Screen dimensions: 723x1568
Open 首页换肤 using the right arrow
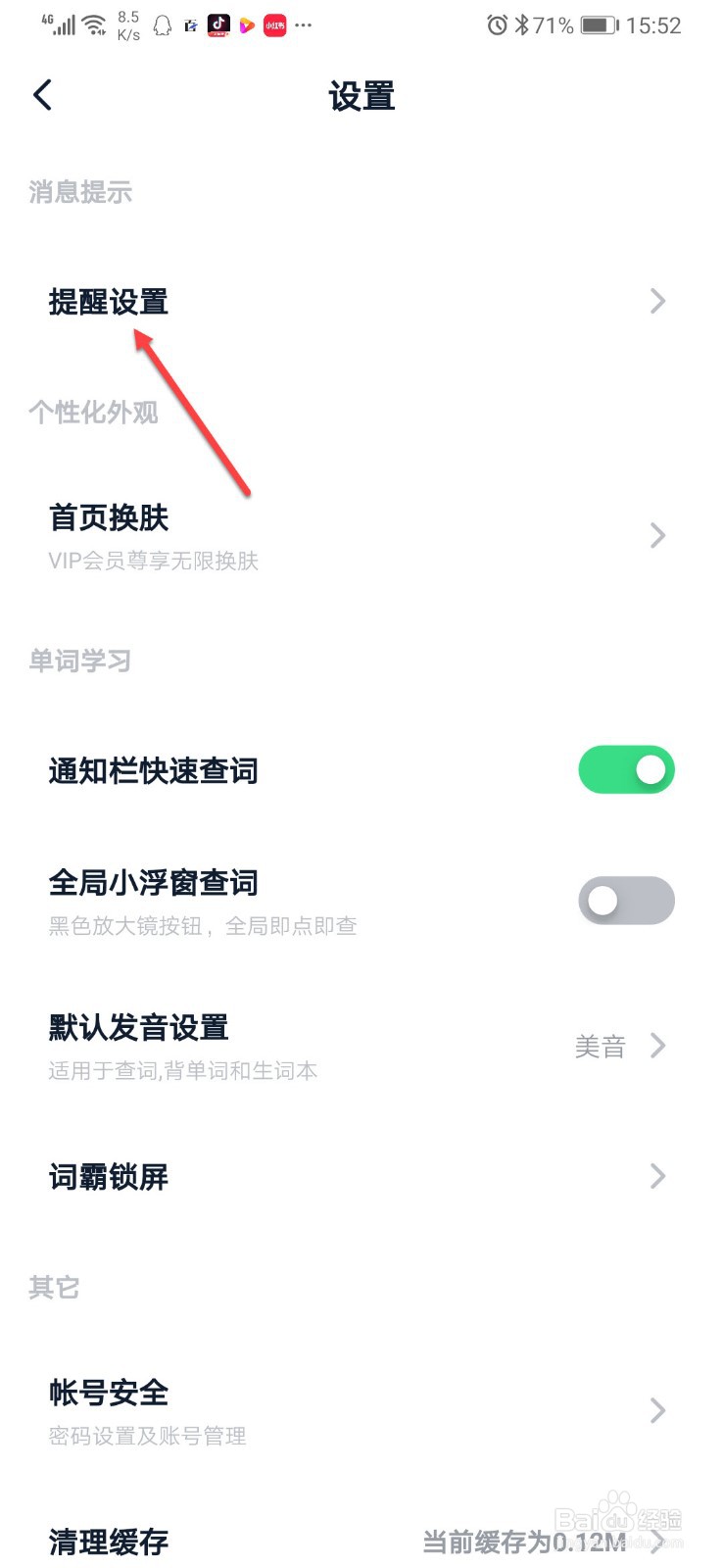point(656,535)
